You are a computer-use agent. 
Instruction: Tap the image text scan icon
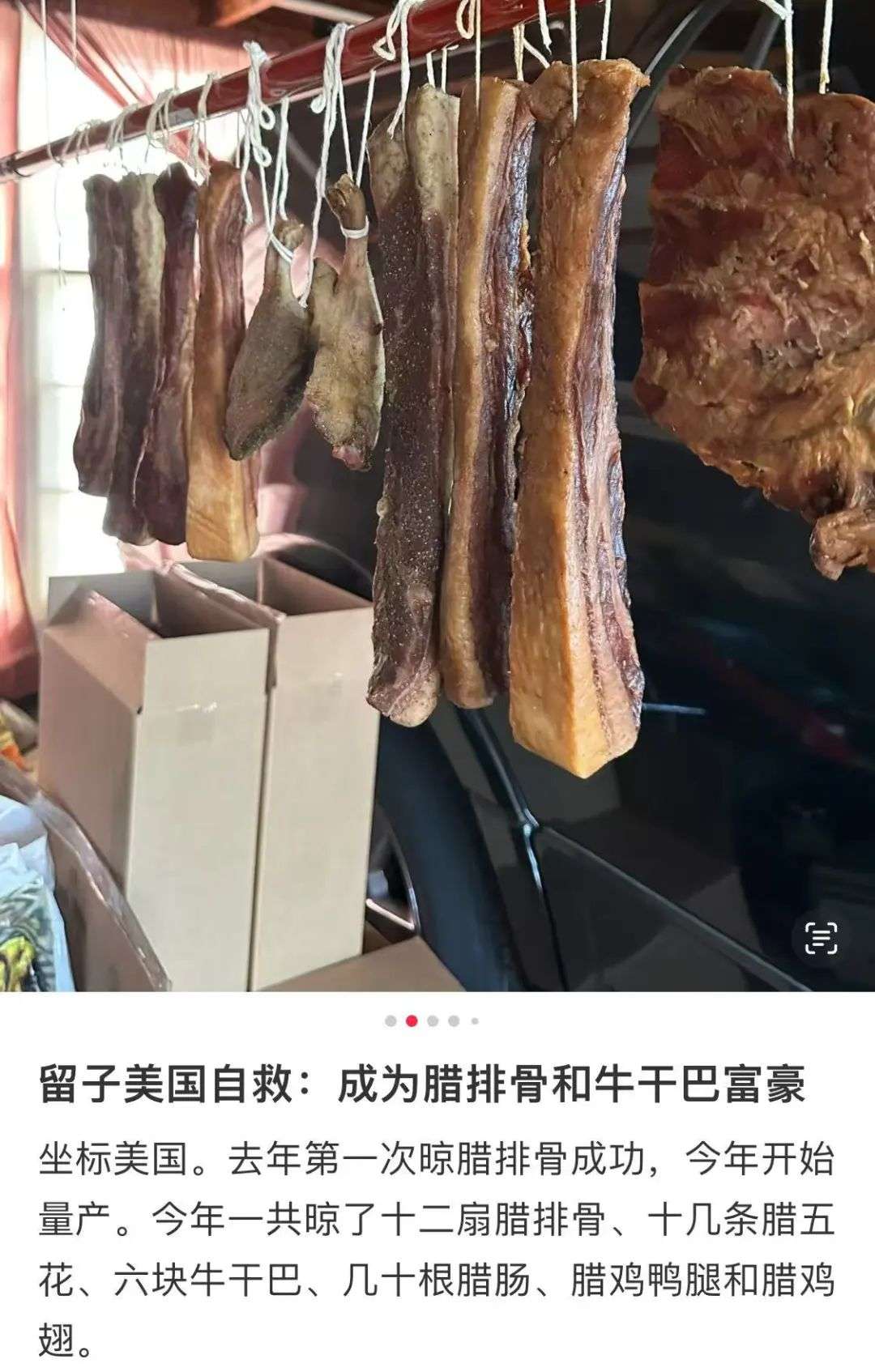(x=820, y=939)
